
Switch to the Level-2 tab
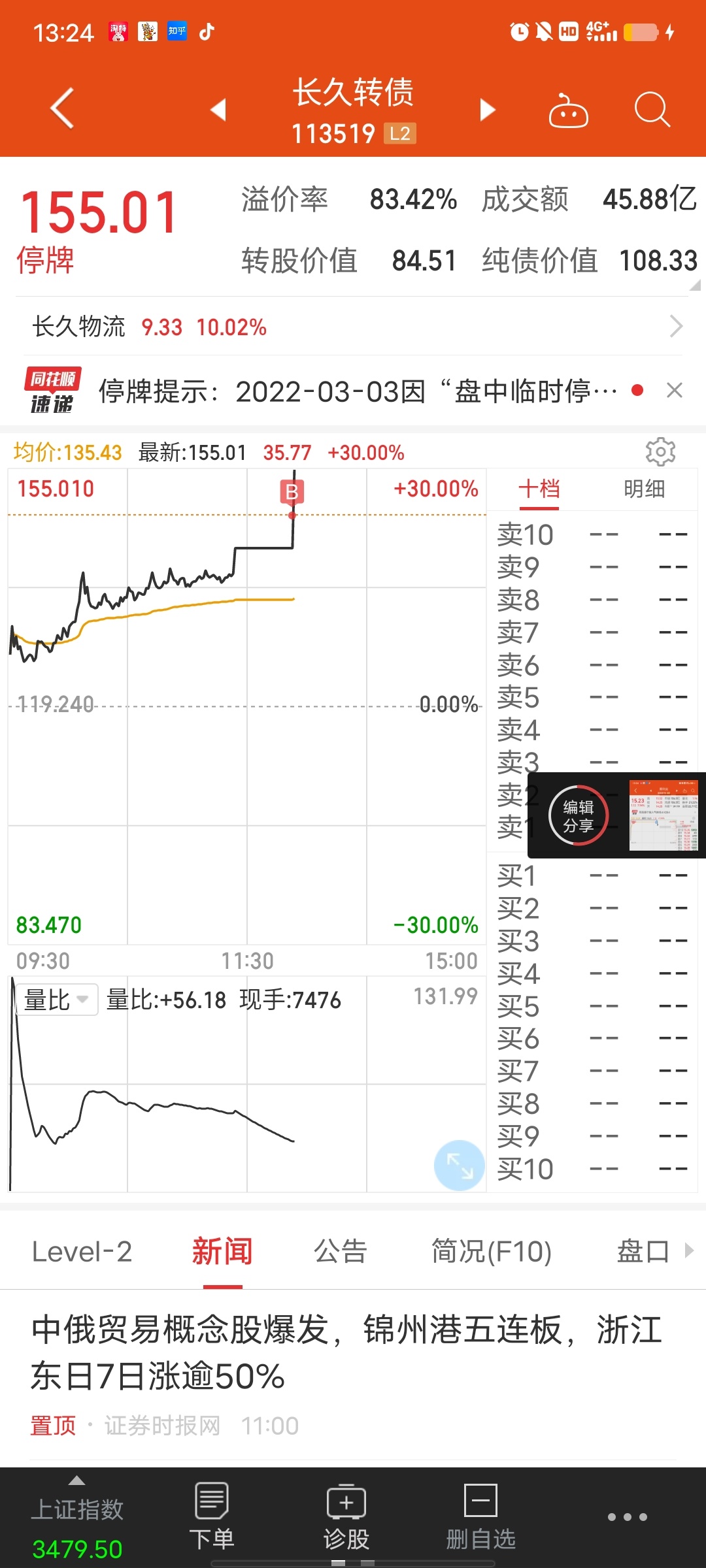[82, 1252]
